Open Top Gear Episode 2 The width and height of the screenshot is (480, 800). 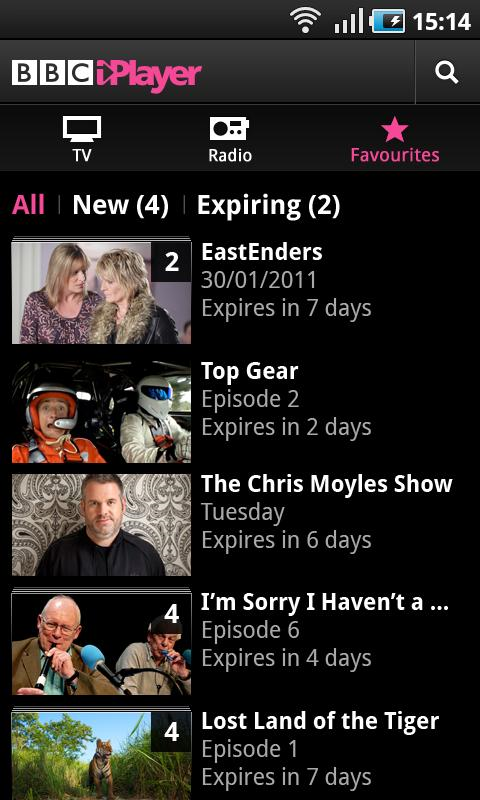click(x=240, y=411)
